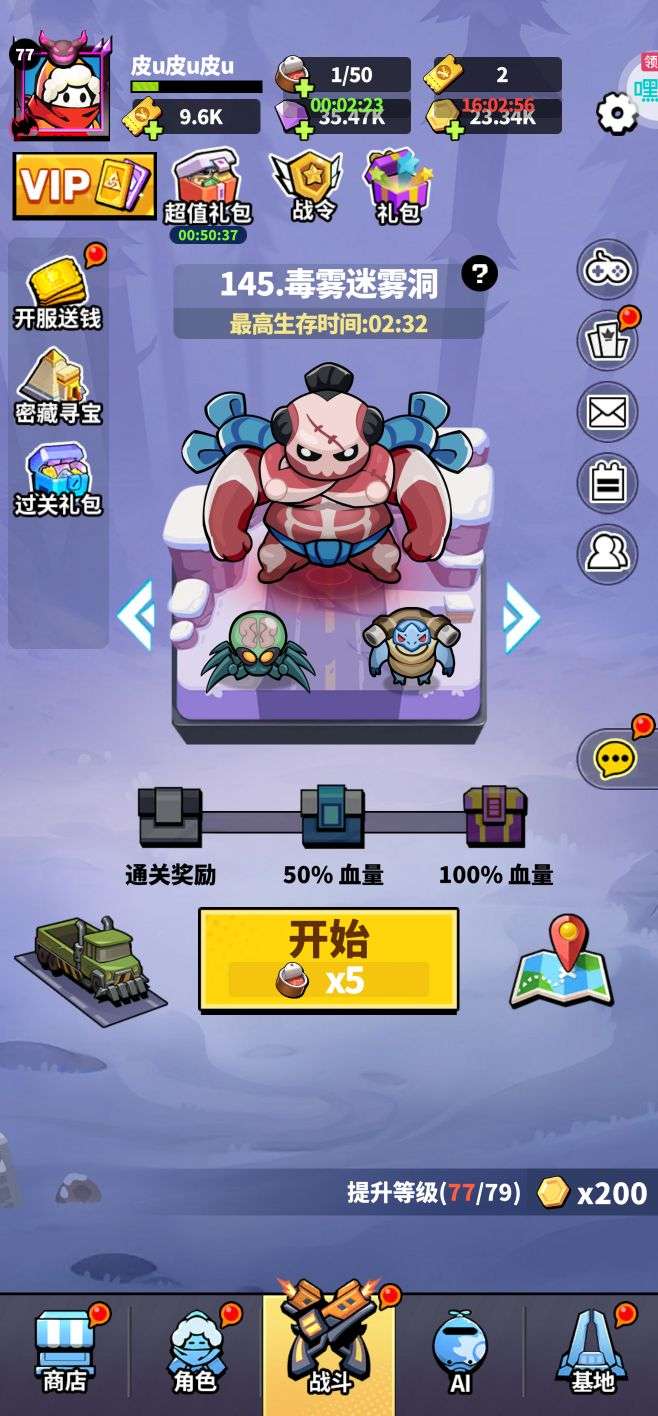Switch to the 基地 base tab
The image size is (658, 1416).
click(592, 1353)
